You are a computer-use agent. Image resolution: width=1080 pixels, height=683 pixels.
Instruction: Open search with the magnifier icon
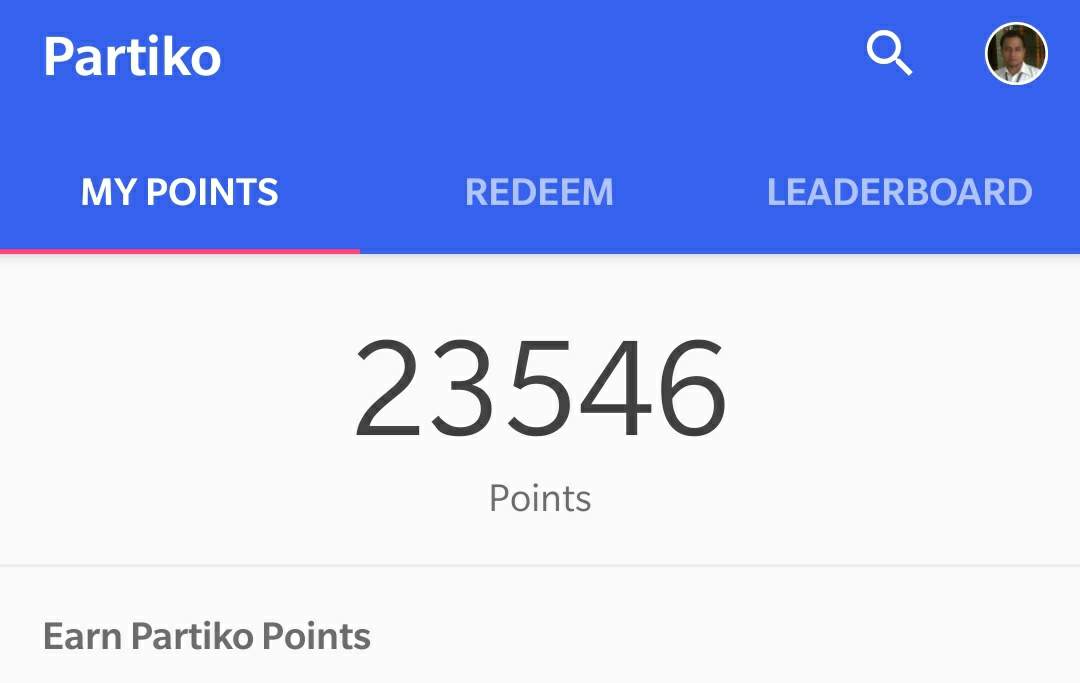pyautogui.click(x=889, y=53)
